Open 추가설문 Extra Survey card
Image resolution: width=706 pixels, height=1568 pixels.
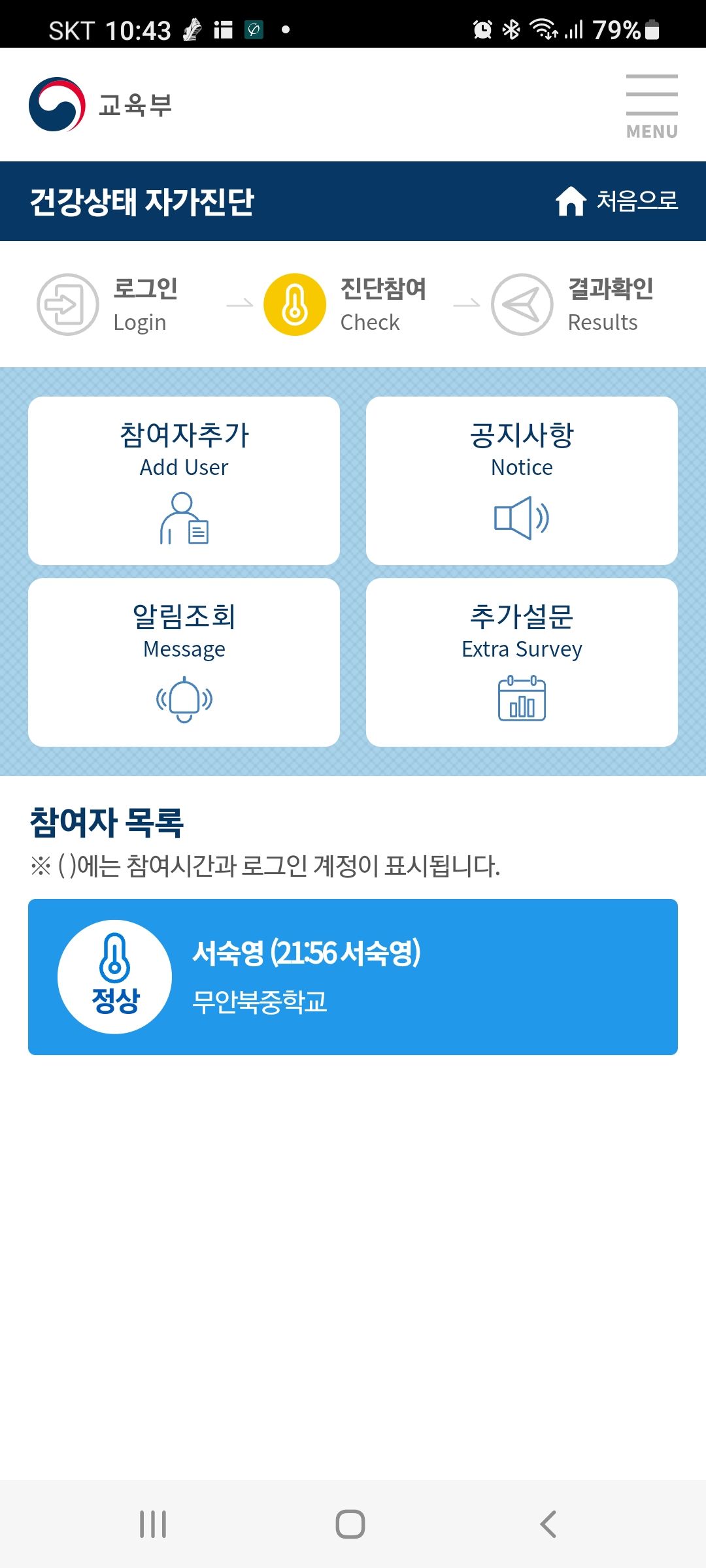point(522,662)
